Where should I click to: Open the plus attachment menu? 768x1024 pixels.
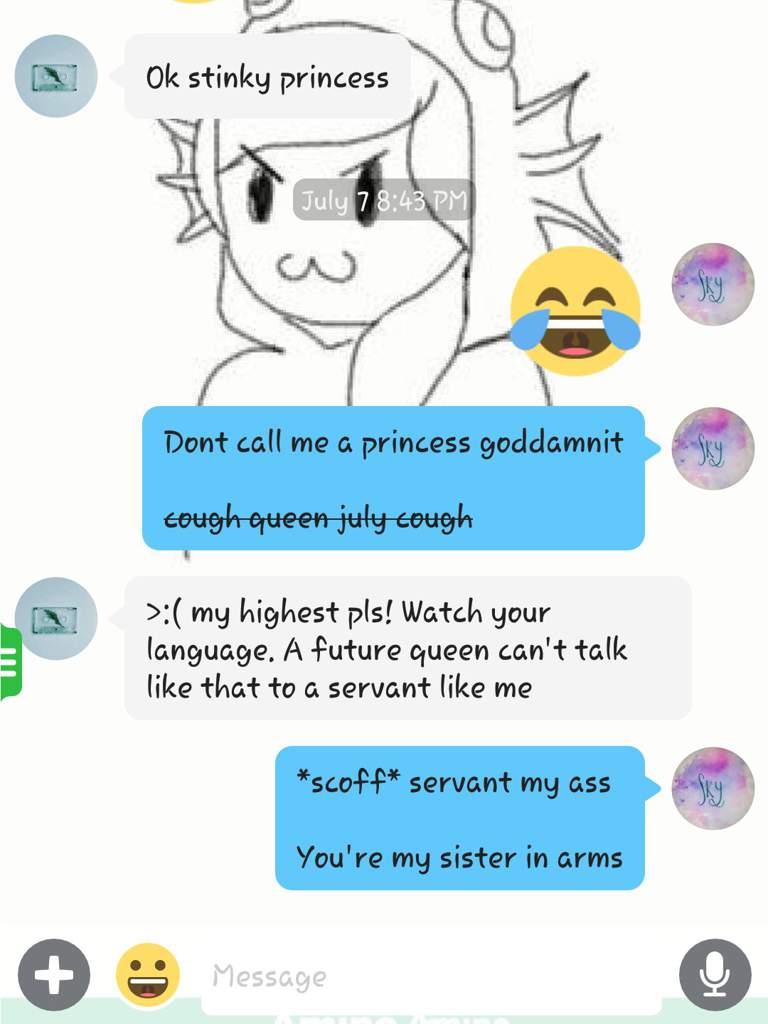[x=53, y=974]
